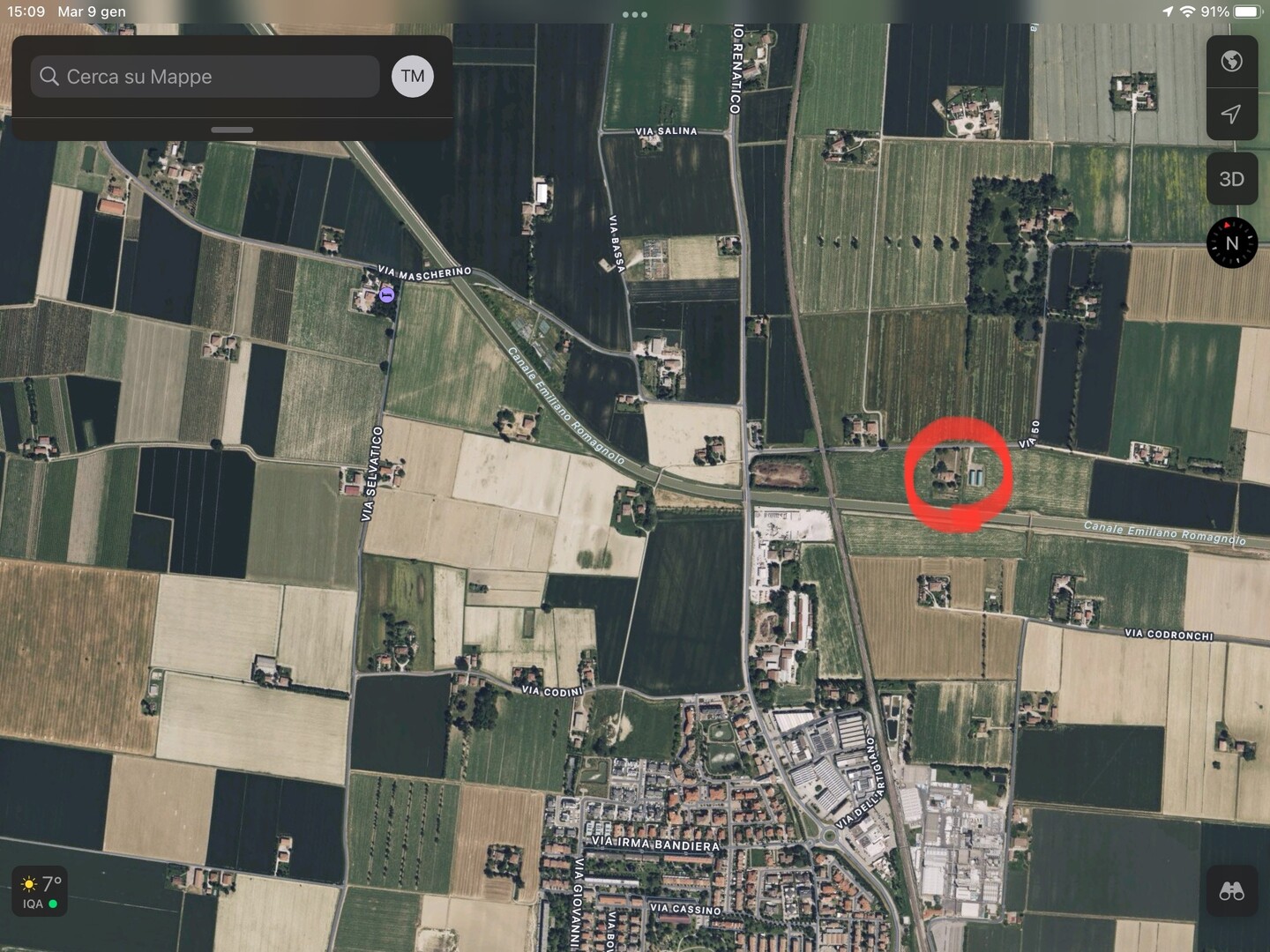Open Look Around binoculars button
Image resolution: width=1270 pixels, height=952 pixels.
click(1231, 891)
